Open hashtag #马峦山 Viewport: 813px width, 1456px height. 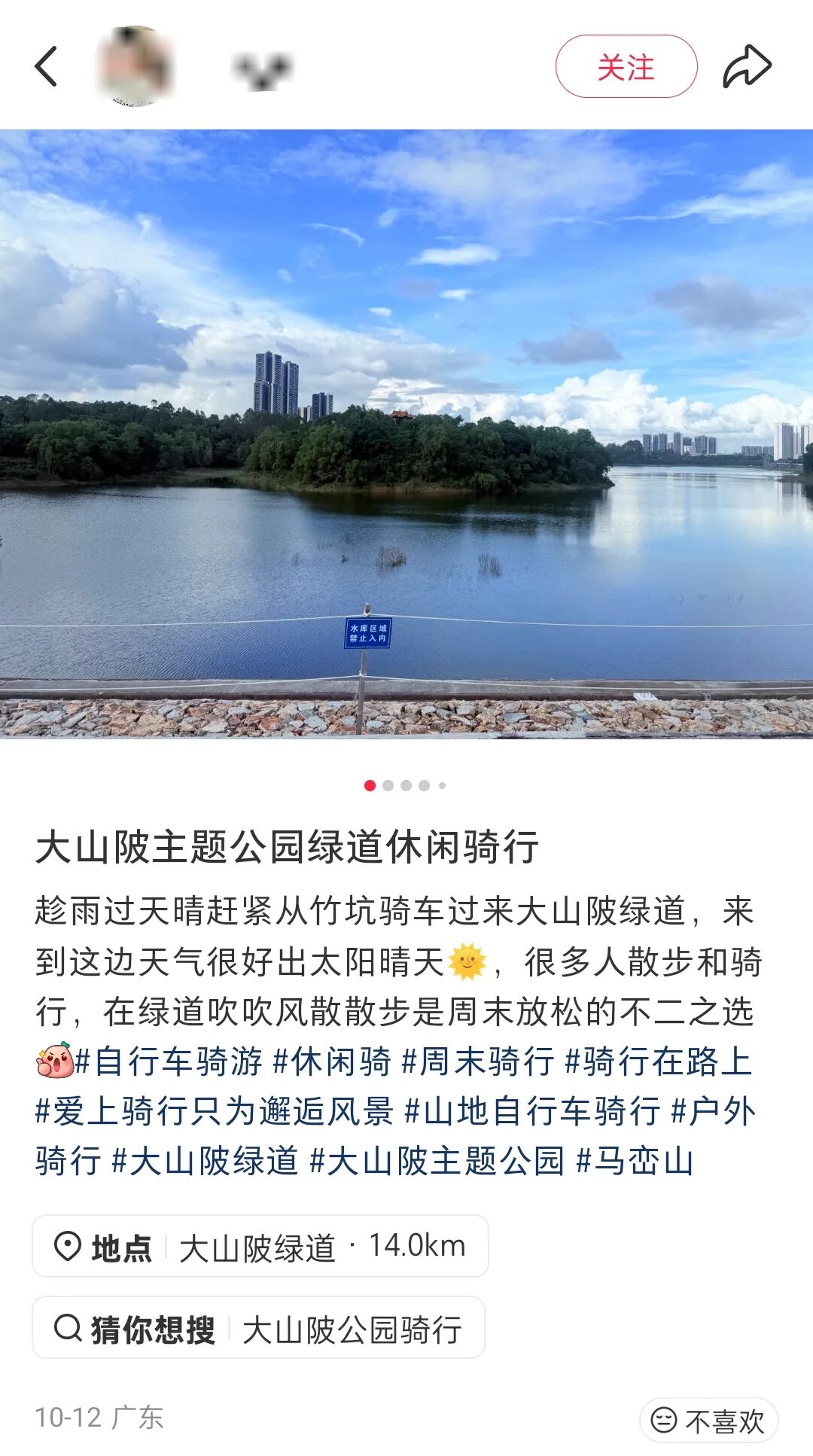pyautogui.click(x=634, y=1161)
